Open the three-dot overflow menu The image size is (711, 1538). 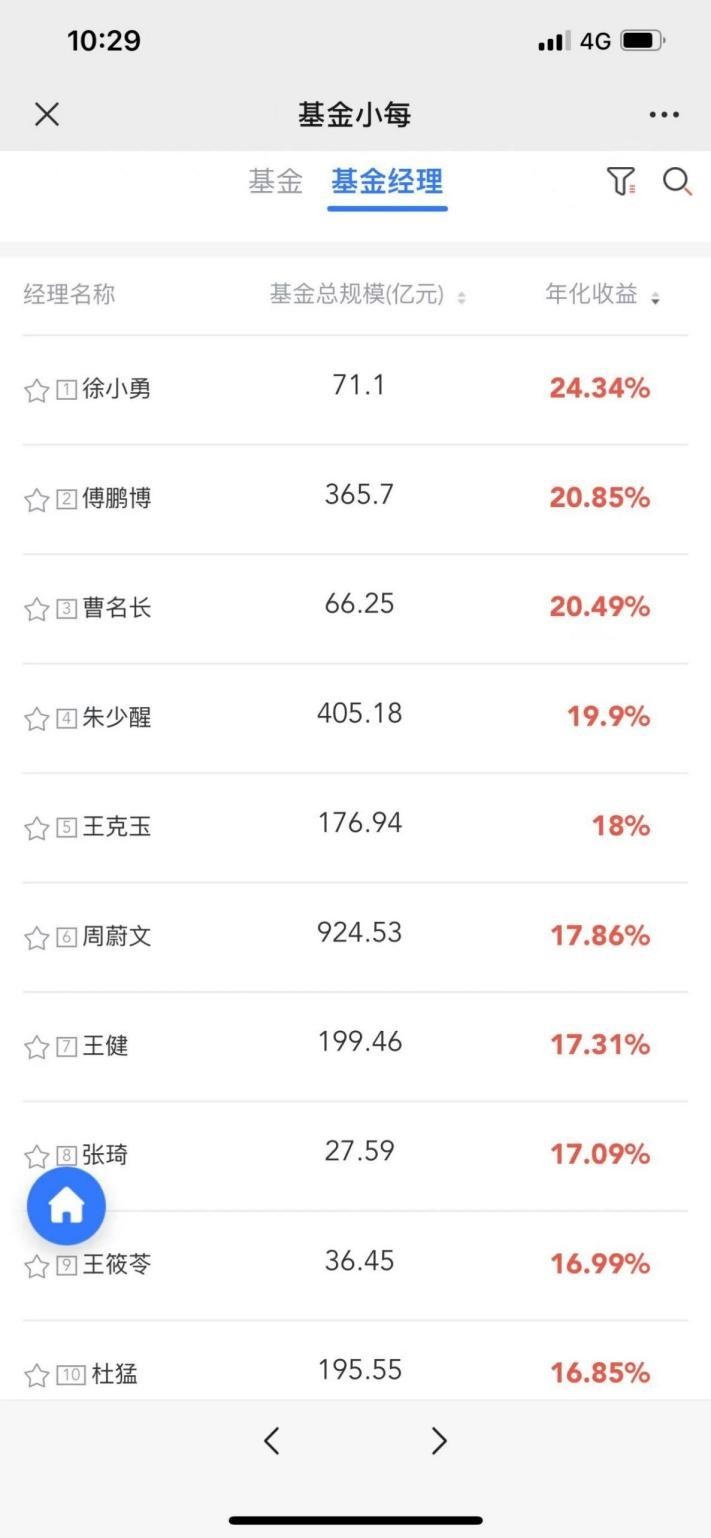[x=664, y=115]
